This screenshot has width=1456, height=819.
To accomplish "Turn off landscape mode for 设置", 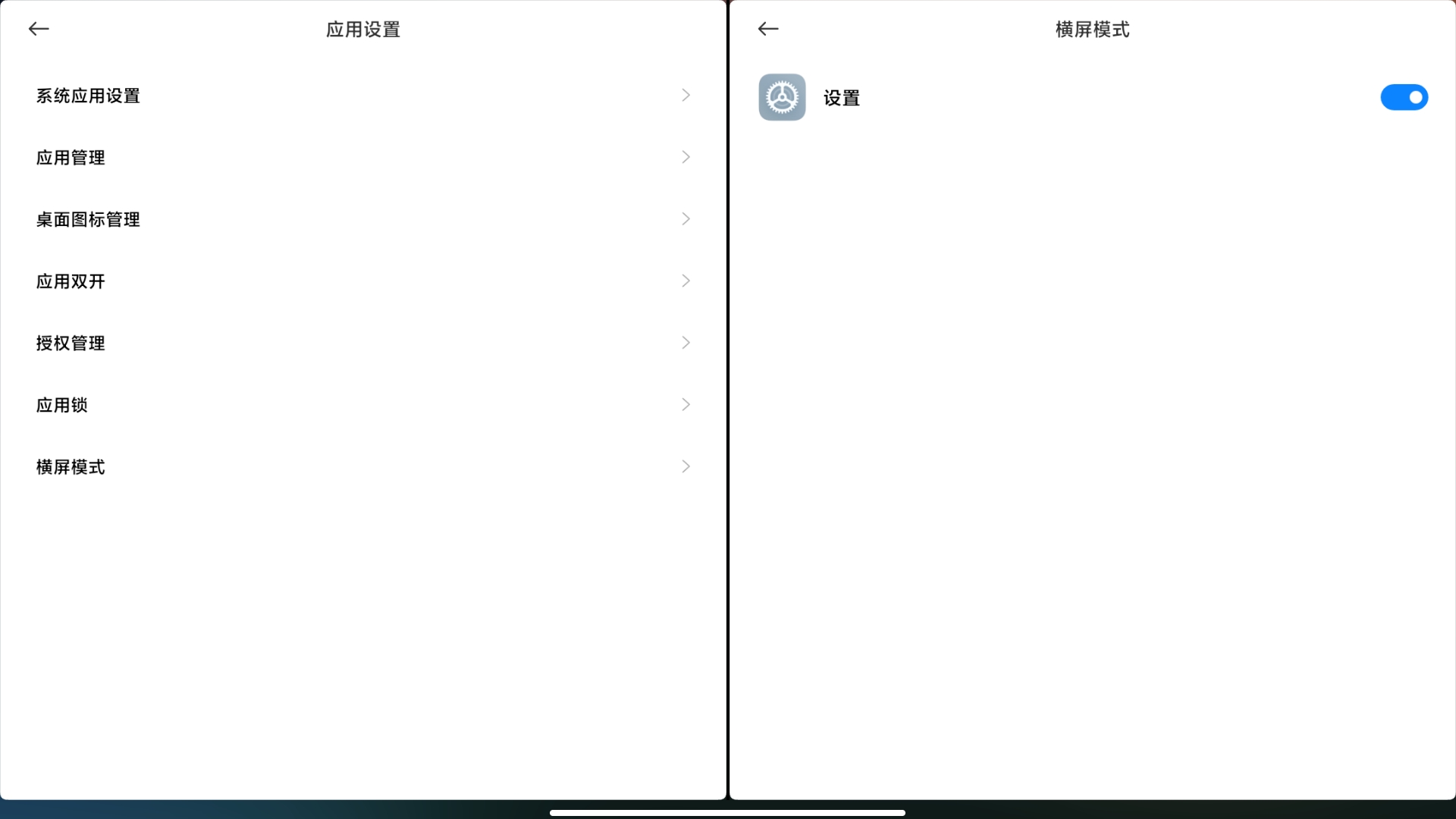I will (1404, 97).
